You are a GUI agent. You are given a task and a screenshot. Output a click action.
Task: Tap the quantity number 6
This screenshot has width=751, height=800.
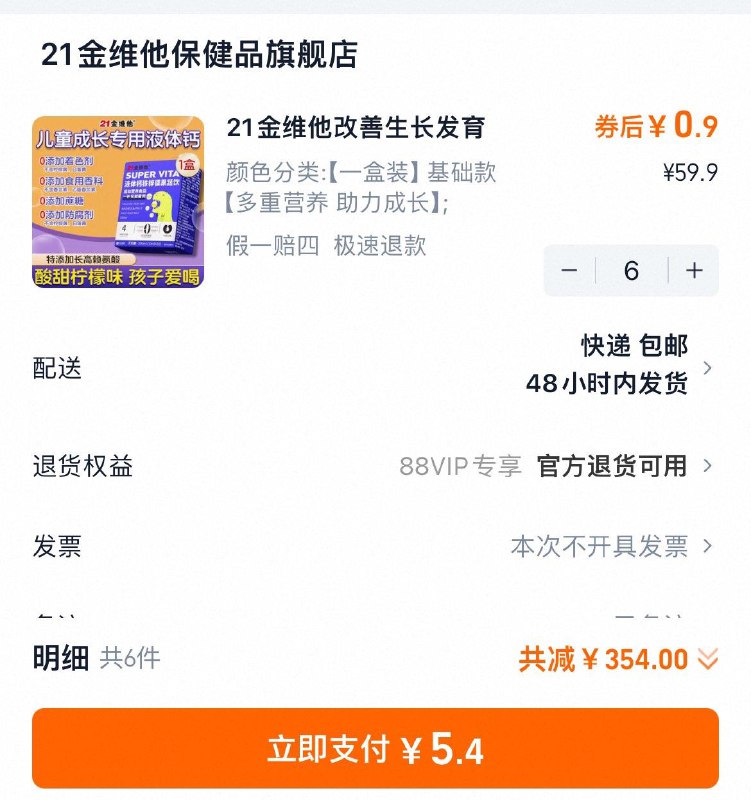pos(632,270)
